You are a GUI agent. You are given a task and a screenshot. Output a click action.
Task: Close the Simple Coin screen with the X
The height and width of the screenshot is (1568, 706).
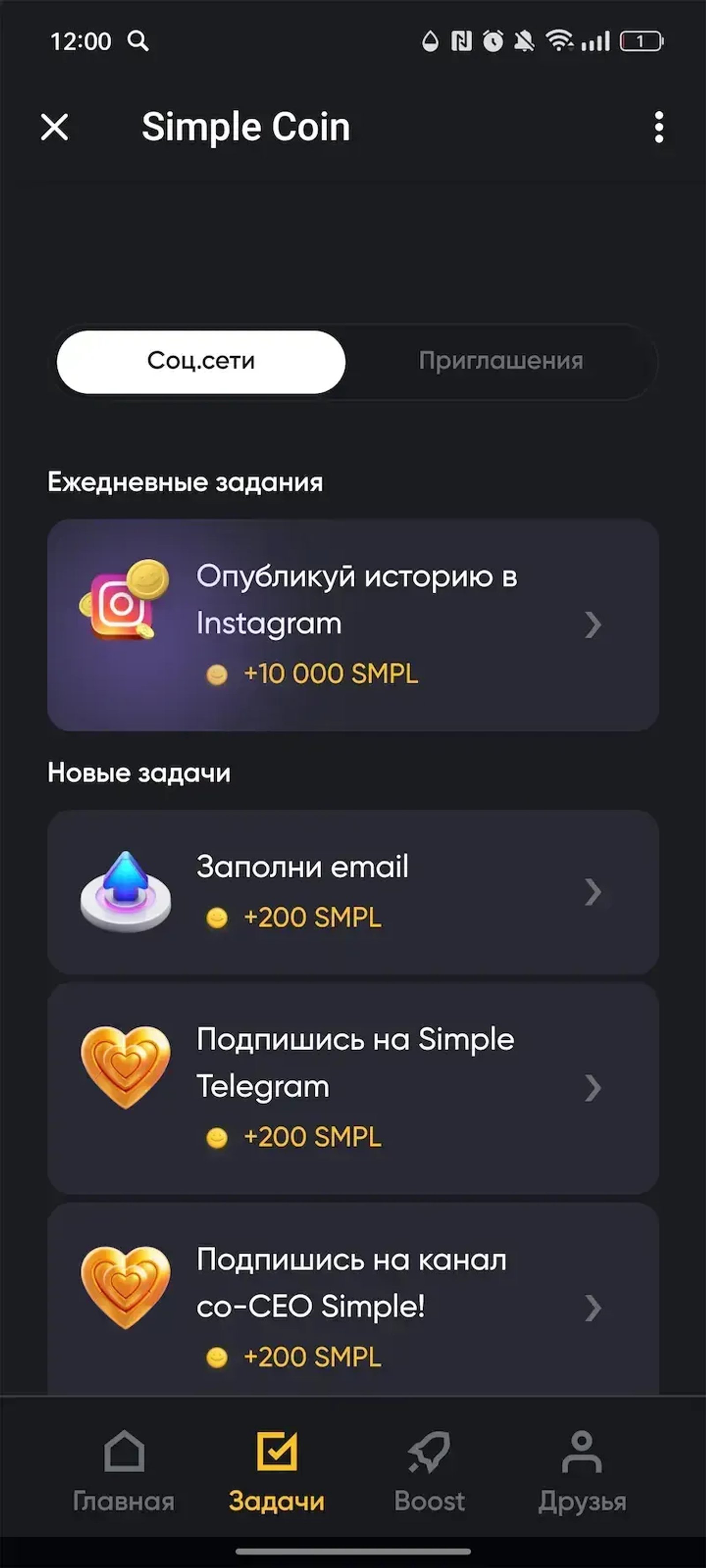point(54,128)
